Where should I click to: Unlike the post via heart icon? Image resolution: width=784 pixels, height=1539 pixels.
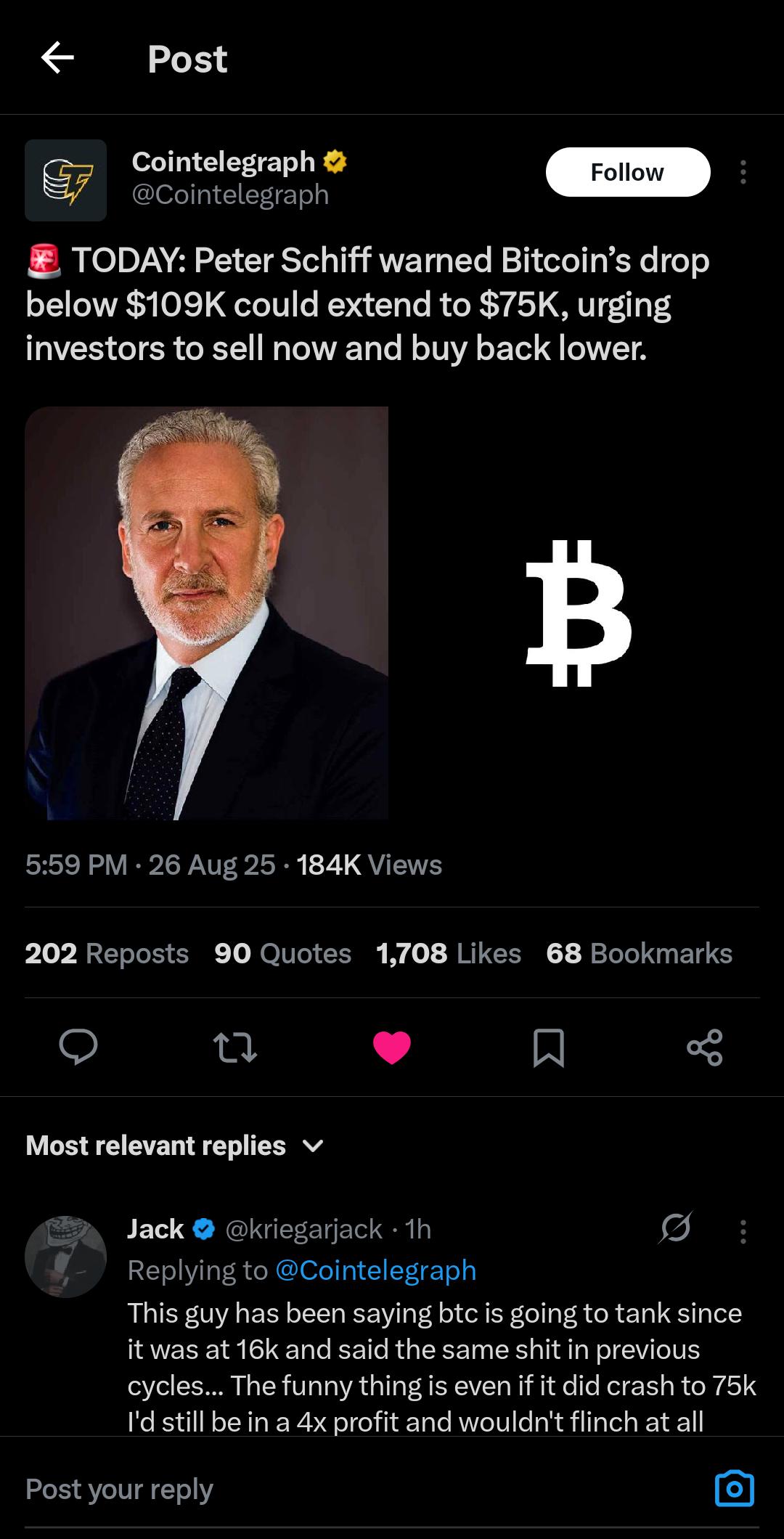click(x=392, y=1048)
